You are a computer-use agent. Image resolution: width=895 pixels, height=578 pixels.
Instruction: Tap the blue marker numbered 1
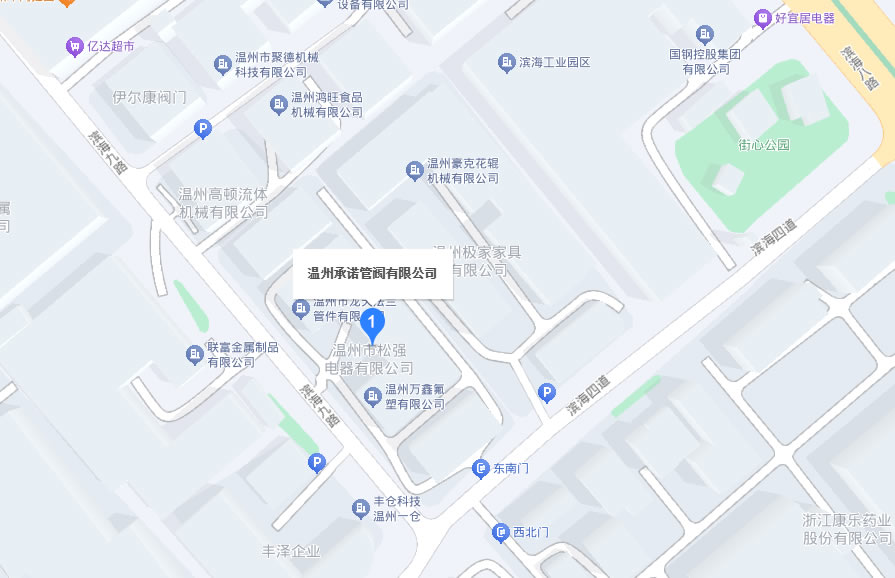[x=372, y=324]
